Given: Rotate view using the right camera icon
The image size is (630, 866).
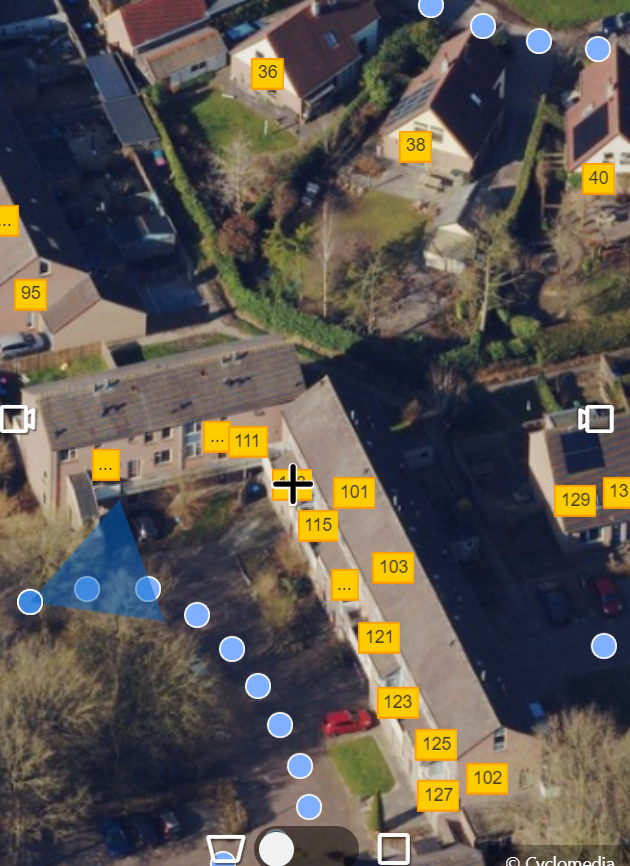Looking at the screenshot, I should click(x=596, y=418).
